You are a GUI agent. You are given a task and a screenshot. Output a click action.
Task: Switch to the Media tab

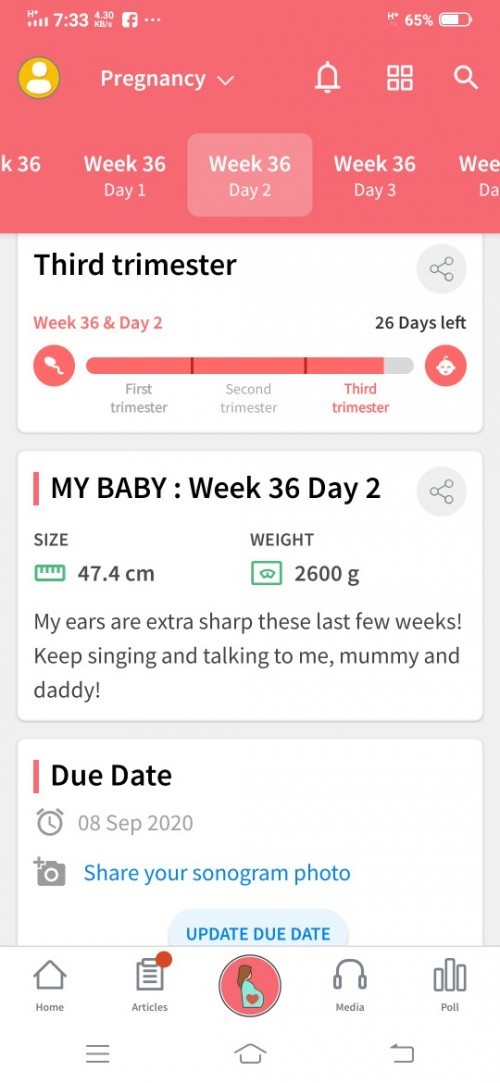tap(350, 985)
